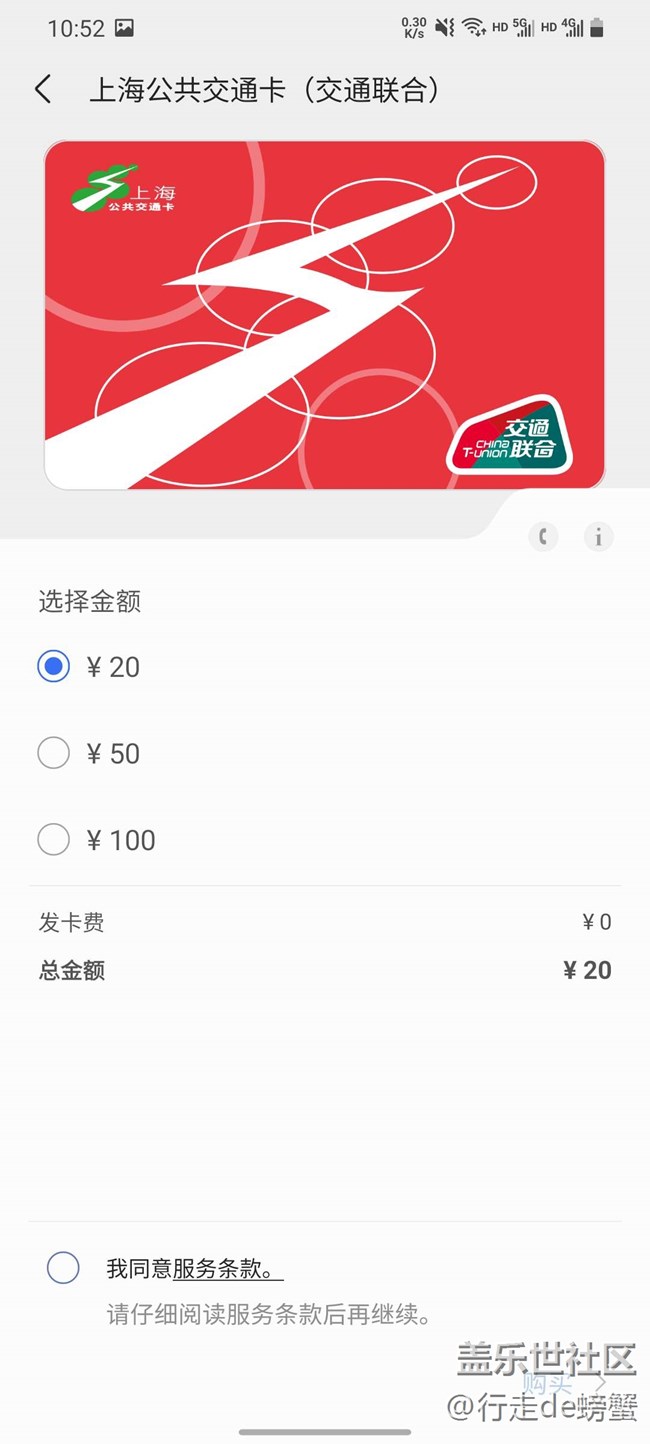The image size is (650, 1444).
Task: Tap the customer service phone icon
Action: [x=543, y=537]
